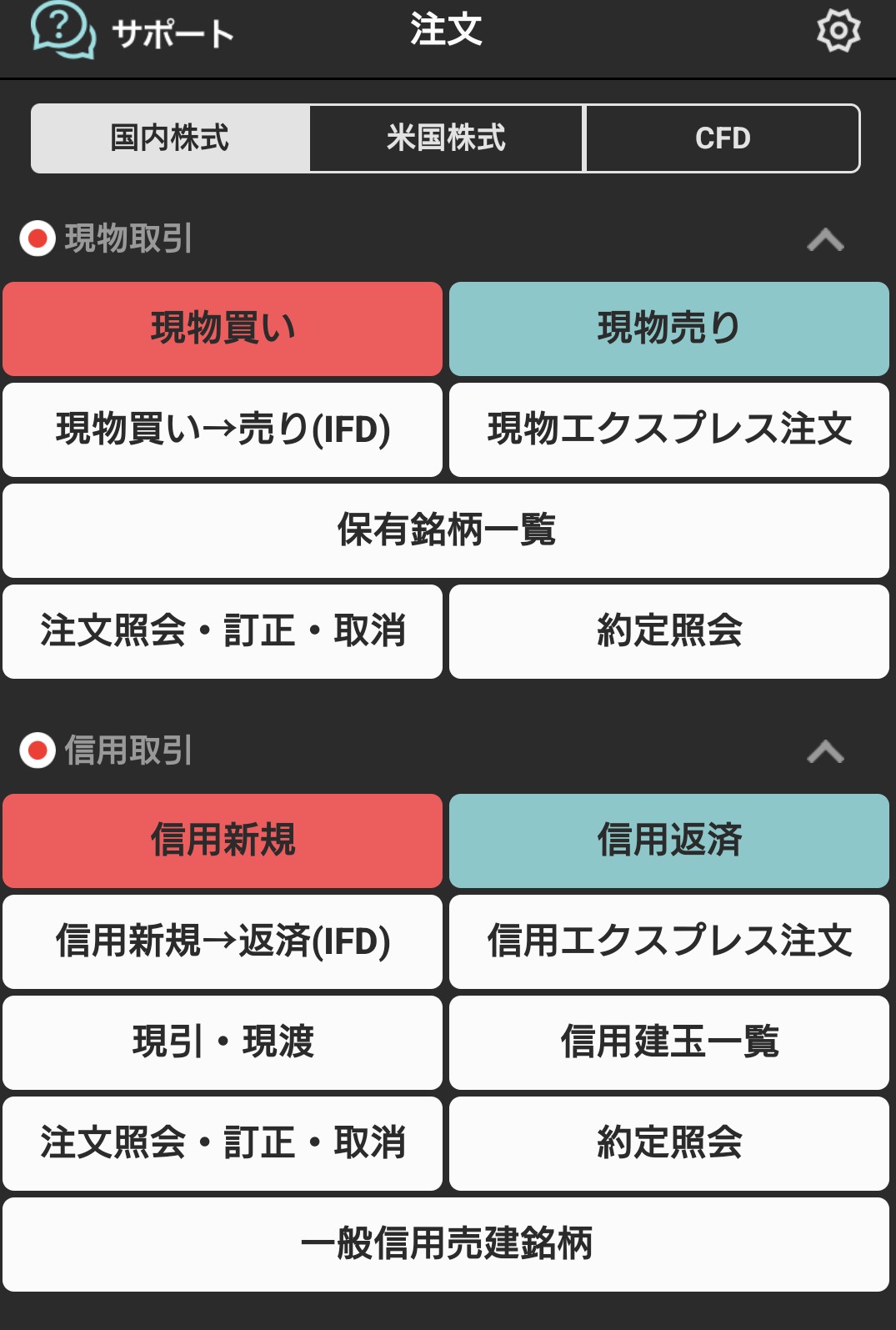Open 信用新規→返済(IFD) order
The image size is (896, 1330).
tap(223, 941)
